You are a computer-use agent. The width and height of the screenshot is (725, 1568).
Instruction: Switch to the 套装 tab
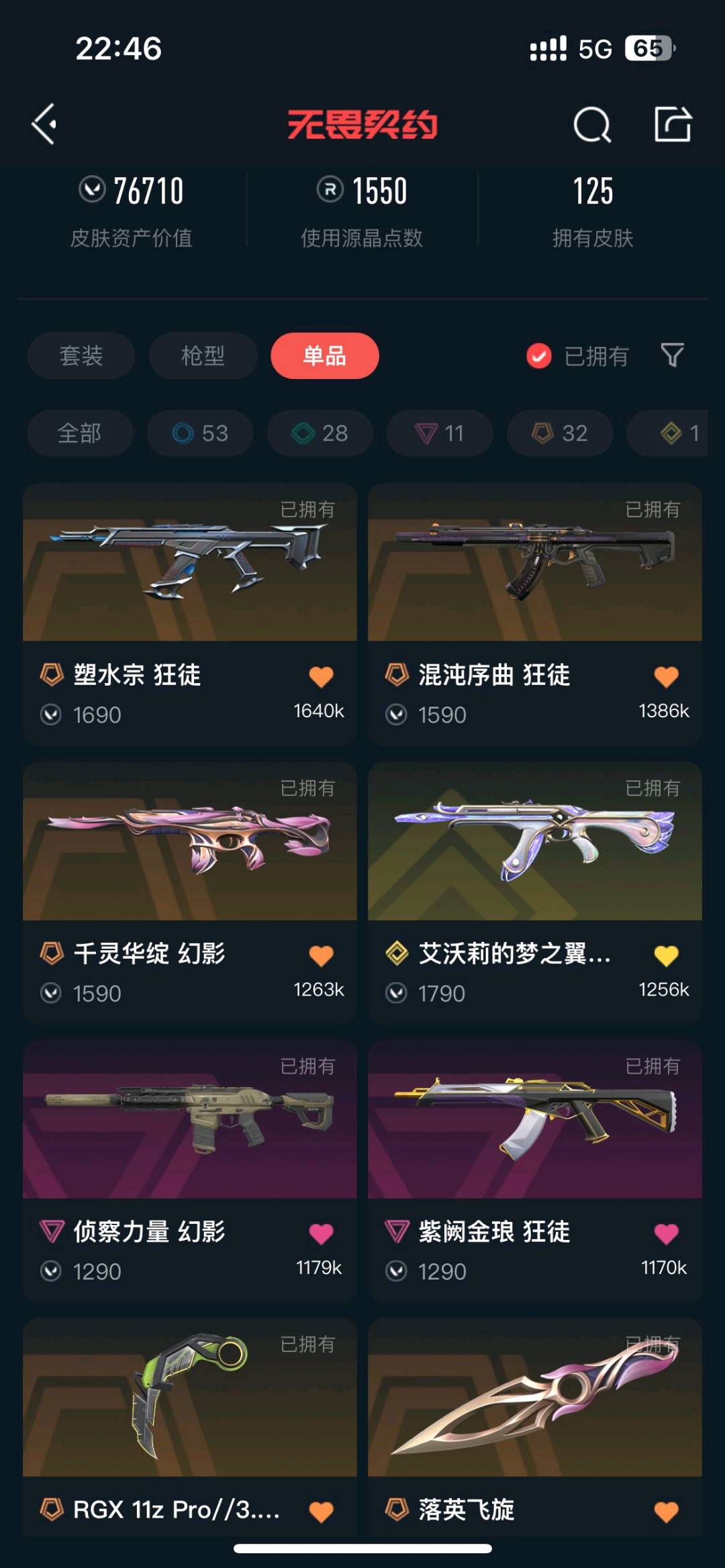81,356
